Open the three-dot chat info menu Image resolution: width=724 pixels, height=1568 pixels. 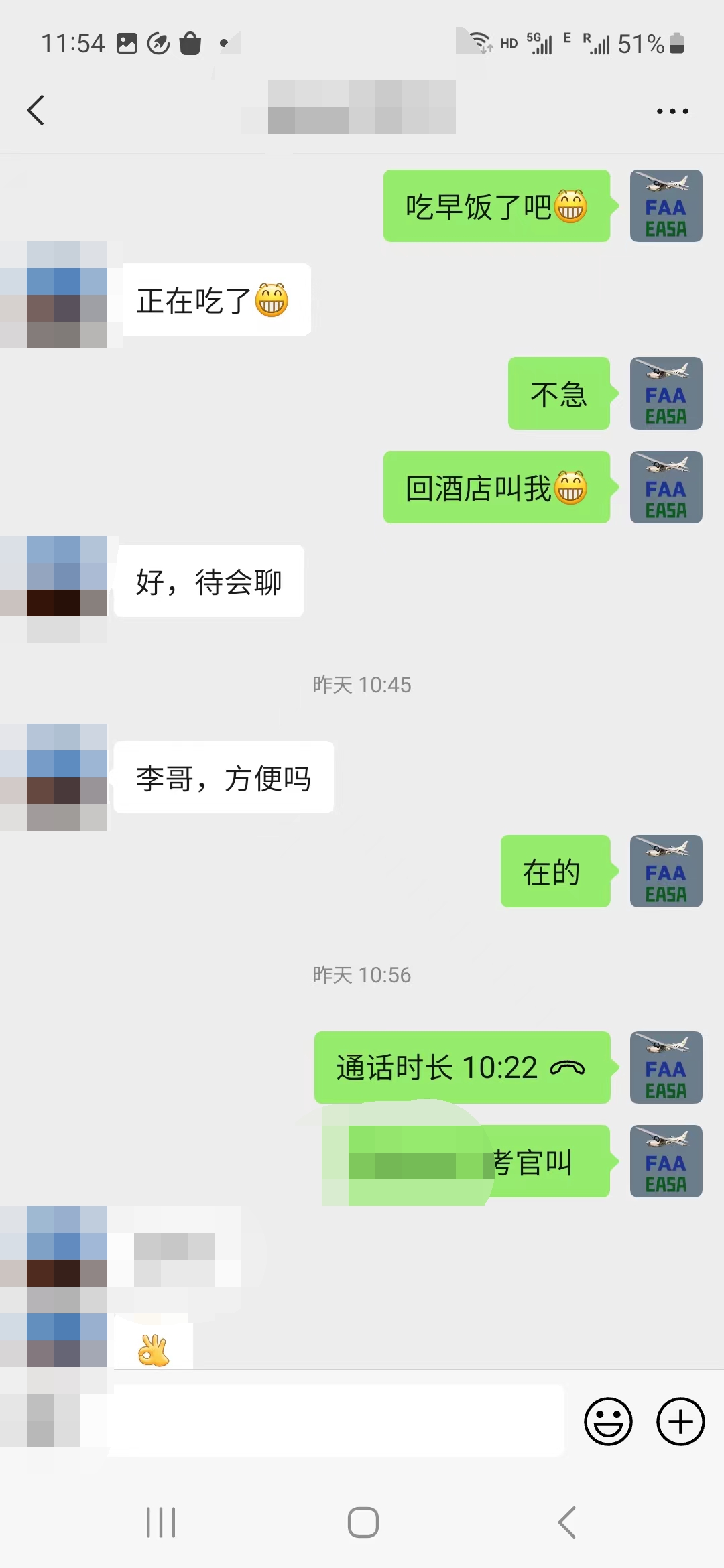[672, 111]
